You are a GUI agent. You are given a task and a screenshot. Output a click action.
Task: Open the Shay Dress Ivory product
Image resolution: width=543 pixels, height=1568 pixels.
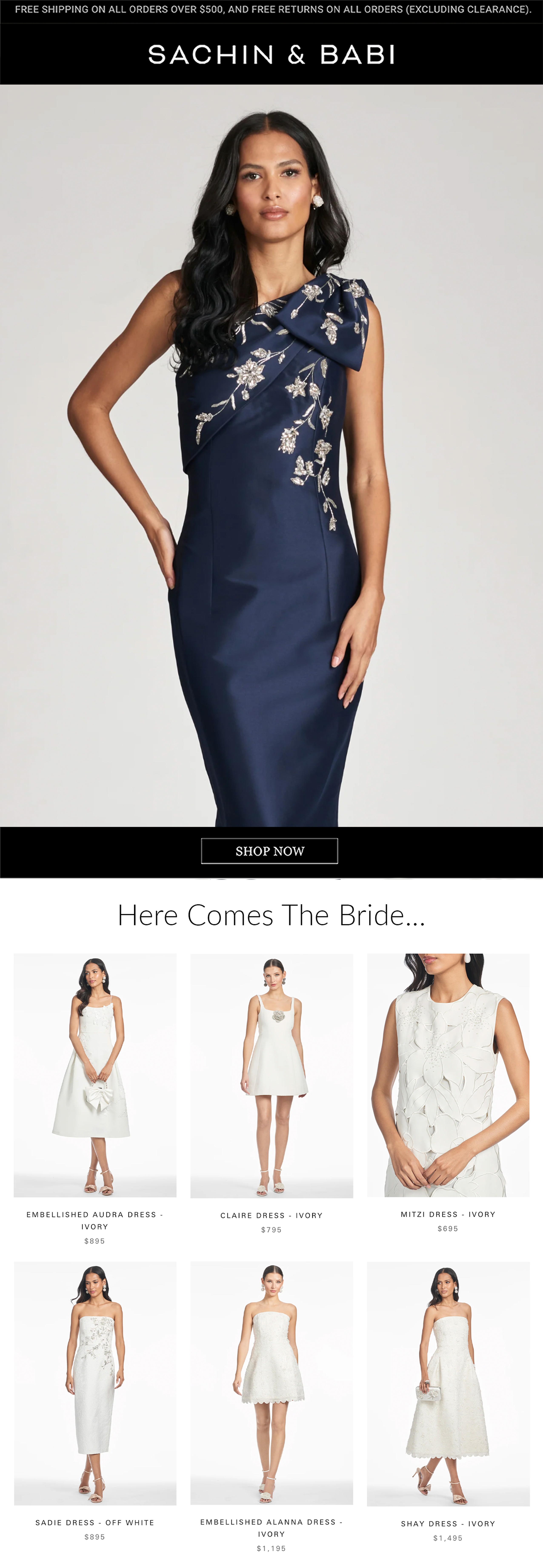(448, 1383)
